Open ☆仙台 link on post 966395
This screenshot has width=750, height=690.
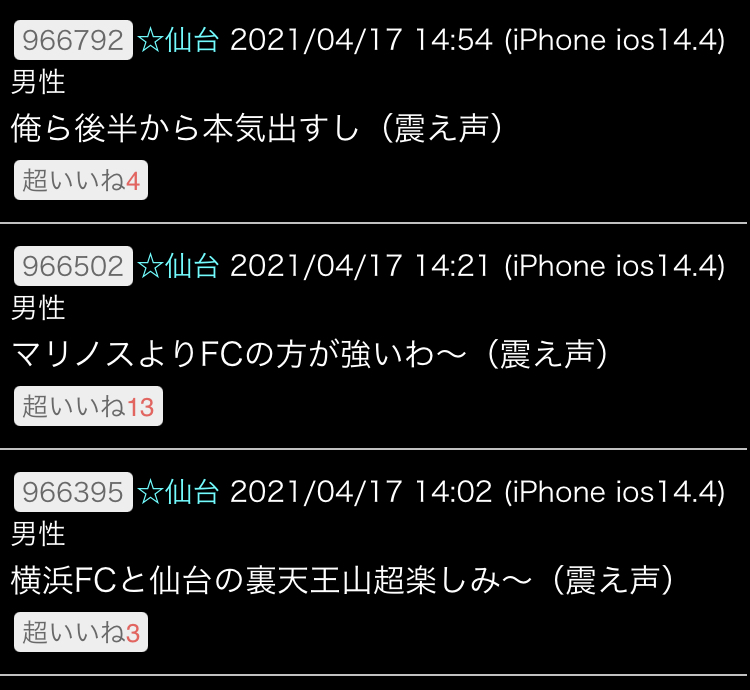pos(178,492)
